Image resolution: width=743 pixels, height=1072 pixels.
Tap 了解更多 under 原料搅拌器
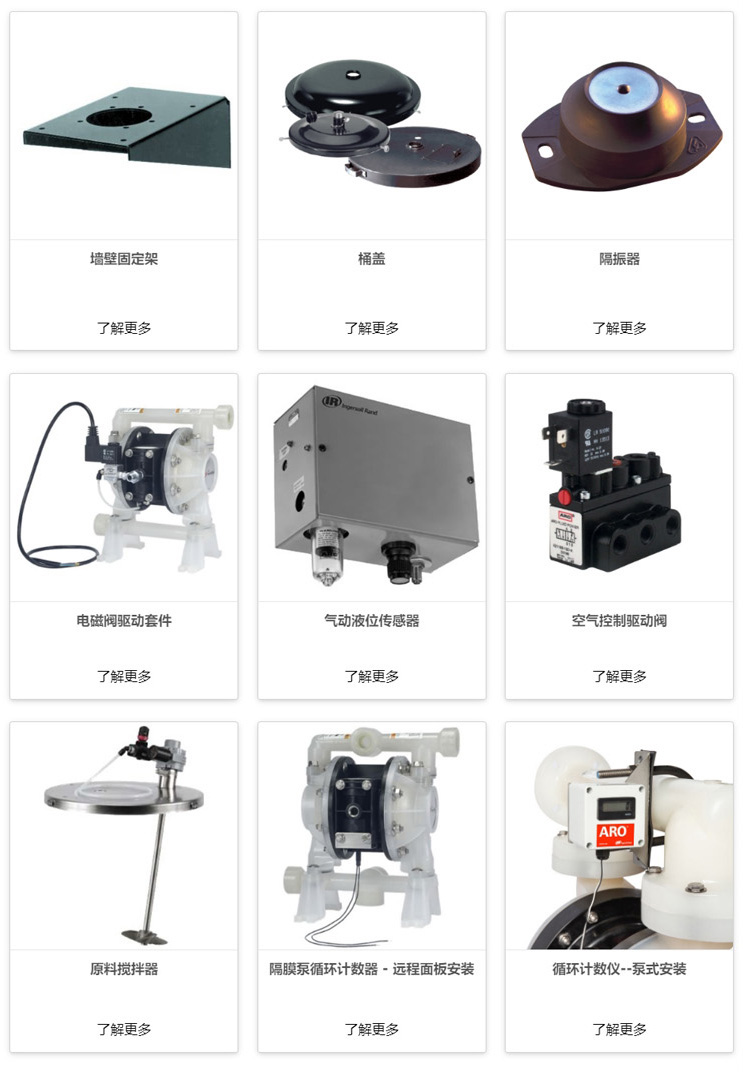point(124,1029)
